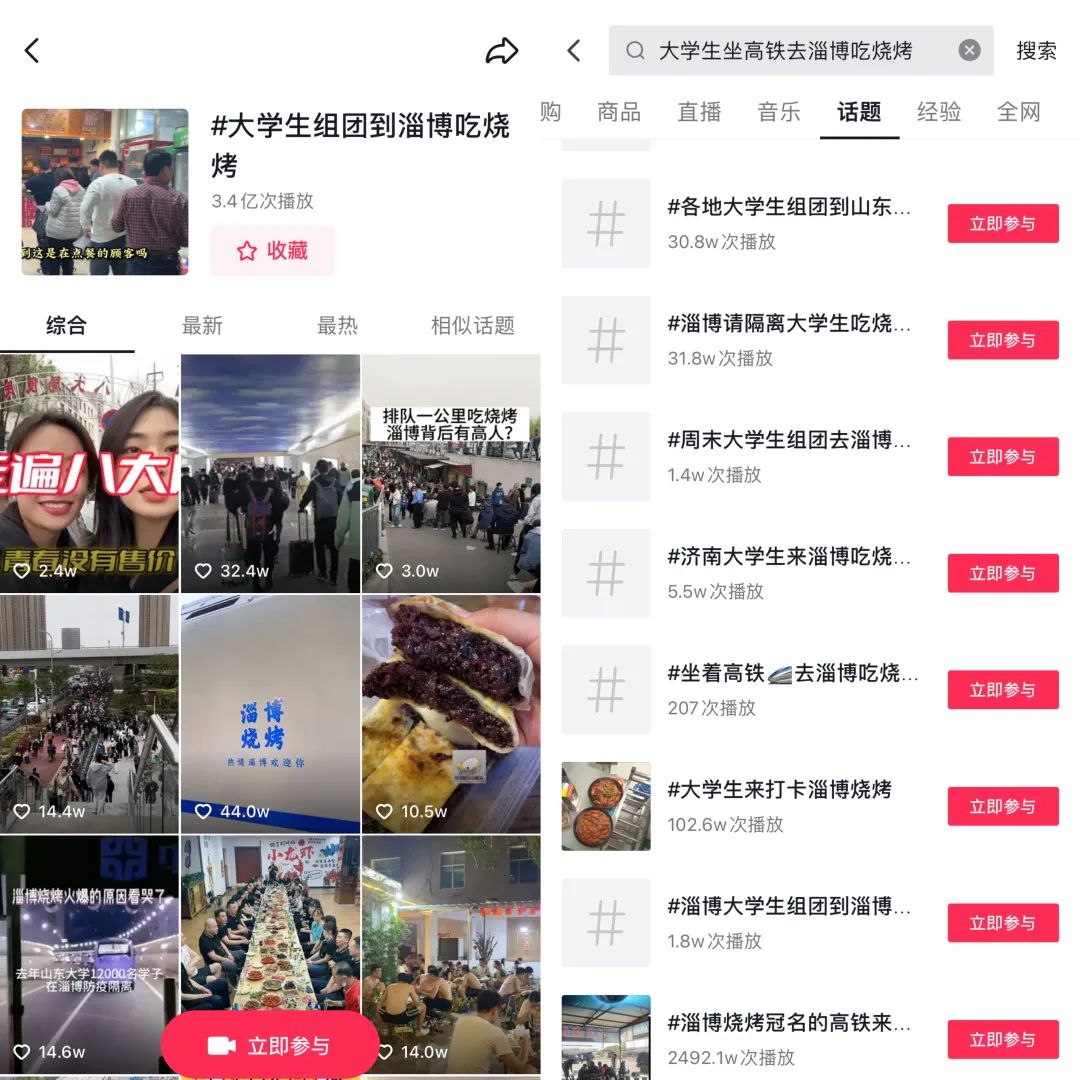The height and width of the screenshot is (1080, 1080).
Task: Tap the floating 立即参与 camera button
Action: (270, 1046)
